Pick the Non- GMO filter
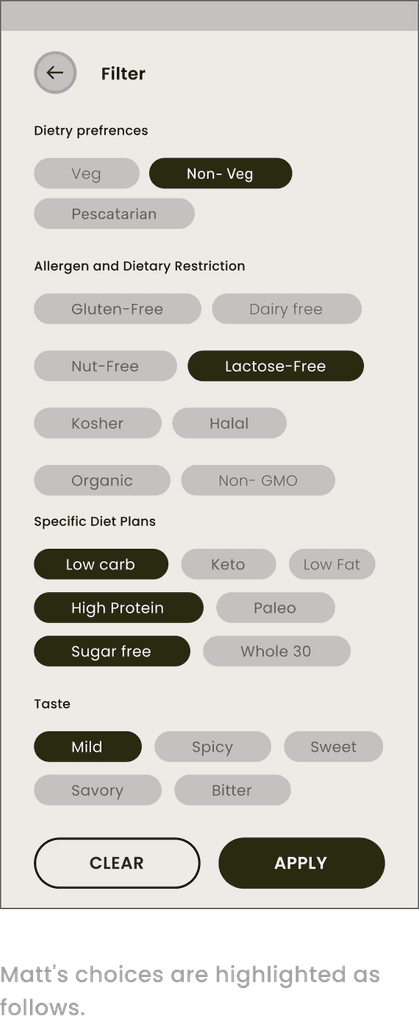The image size is (419, 1024). [258, 481]
